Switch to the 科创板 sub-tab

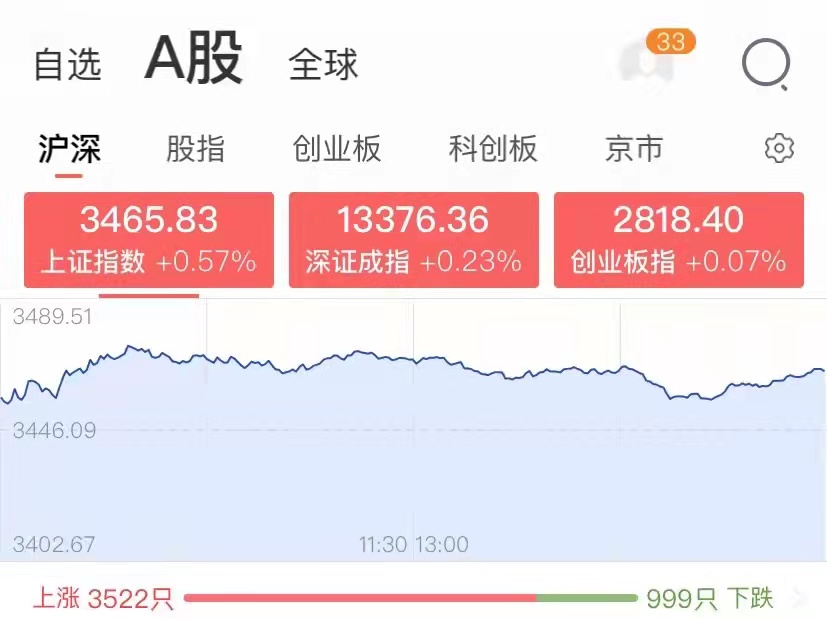[493, 149]
